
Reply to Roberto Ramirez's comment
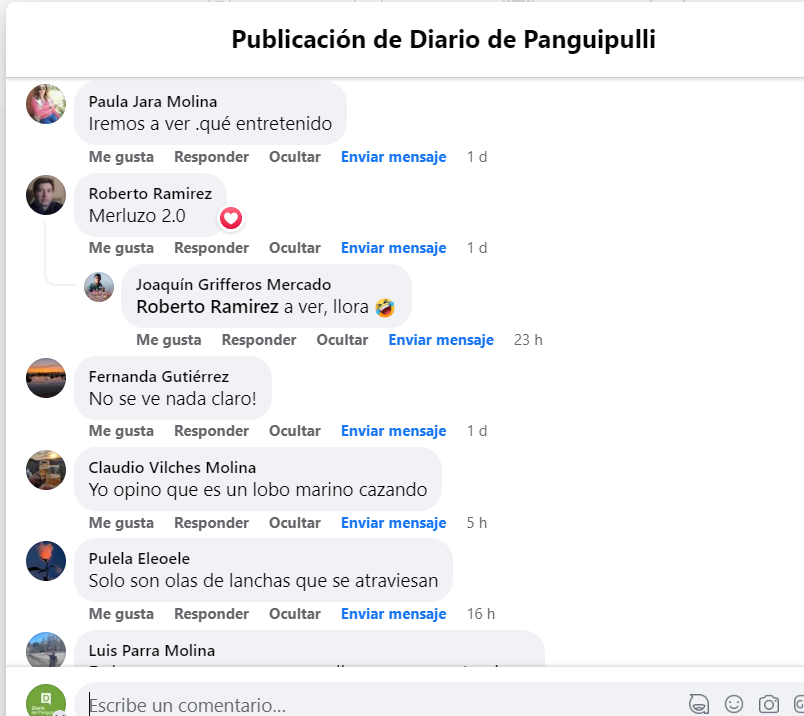tap(211, 248)
